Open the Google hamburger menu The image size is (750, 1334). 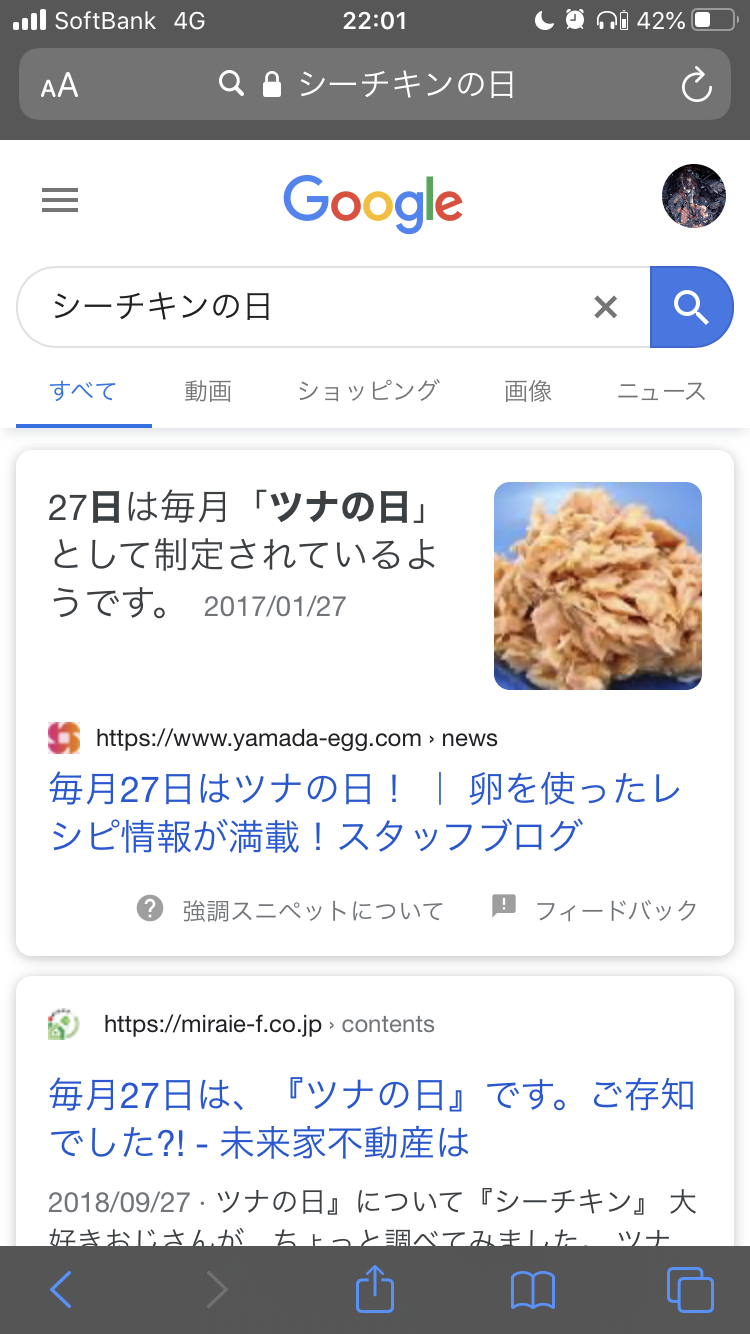click(x=60, y=201)
